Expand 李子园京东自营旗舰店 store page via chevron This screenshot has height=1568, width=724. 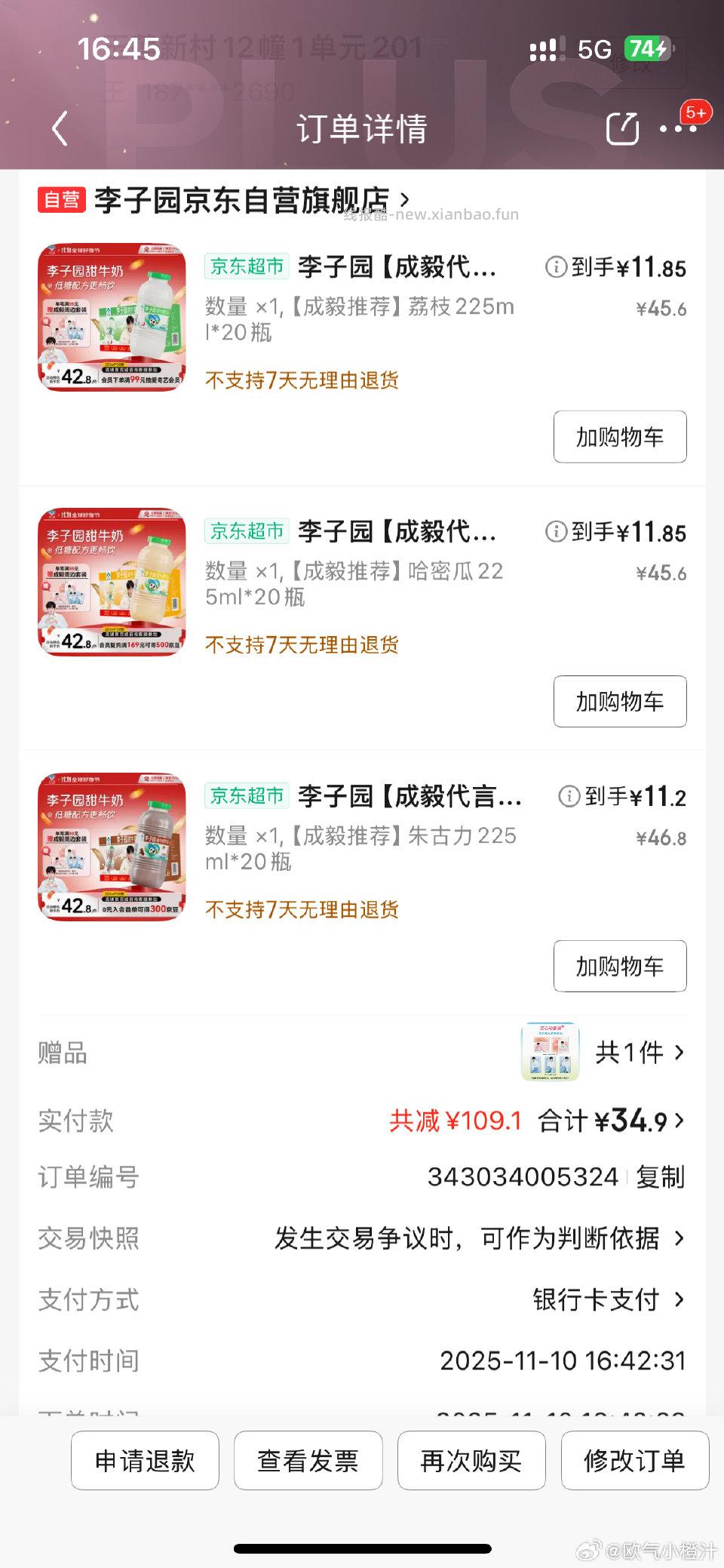406,200
